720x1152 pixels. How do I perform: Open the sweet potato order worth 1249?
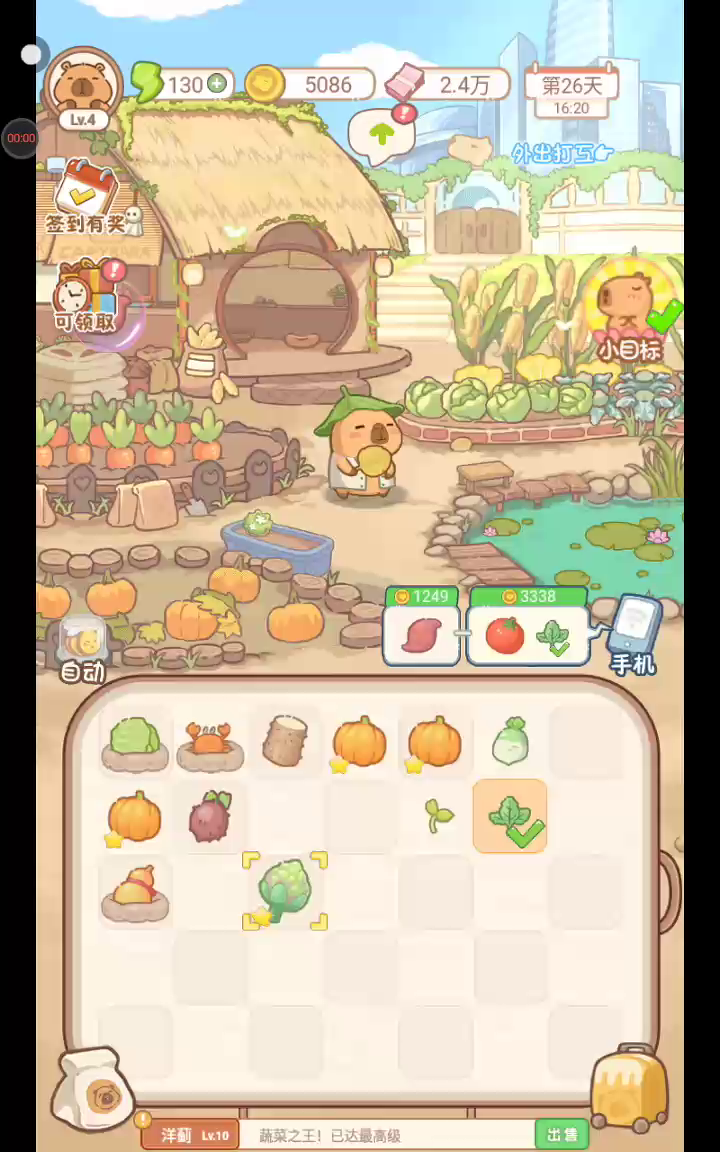tap(421, 635)
